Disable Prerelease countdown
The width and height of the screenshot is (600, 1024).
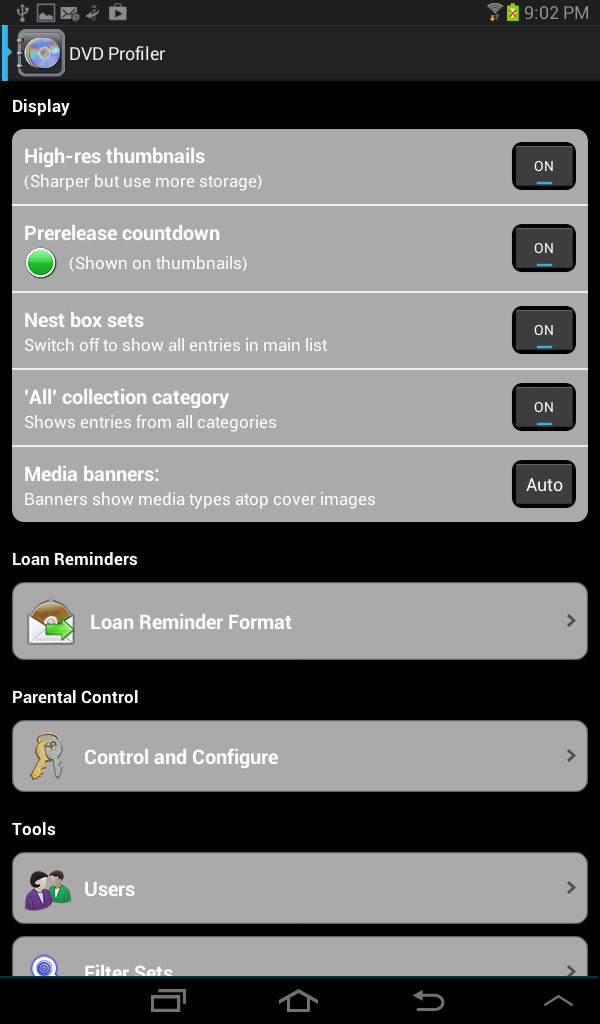(x=543, y=248)
